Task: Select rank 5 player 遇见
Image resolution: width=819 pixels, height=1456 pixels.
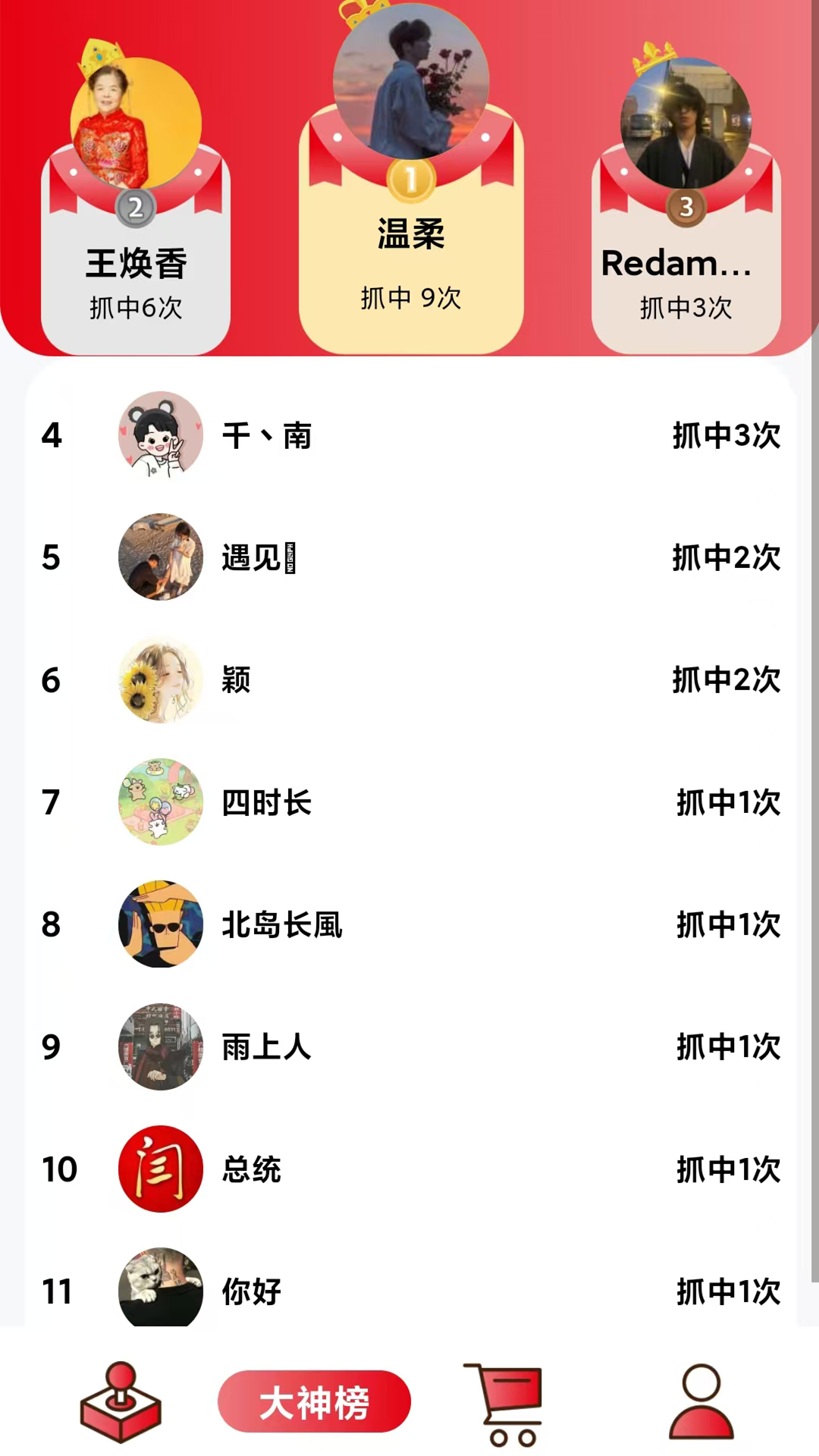Action: pos(409,557)
